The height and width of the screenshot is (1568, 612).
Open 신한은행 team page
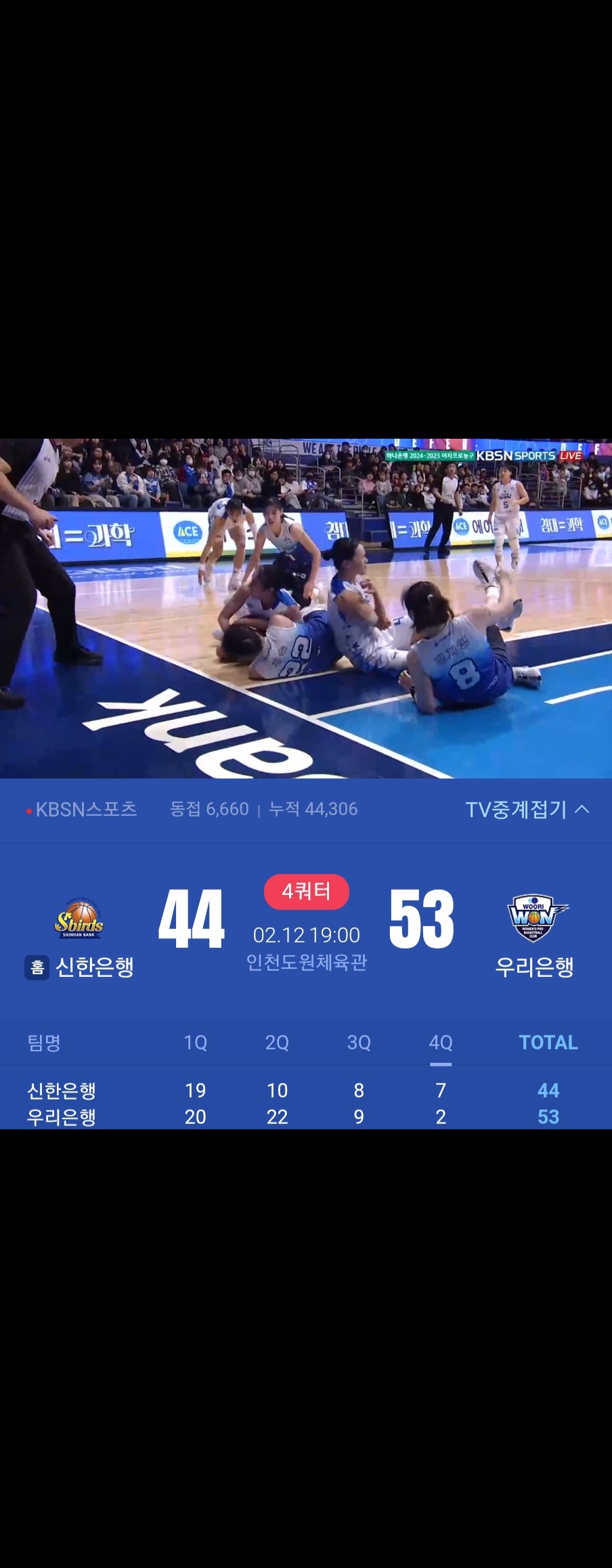click(x=79, y=936)
